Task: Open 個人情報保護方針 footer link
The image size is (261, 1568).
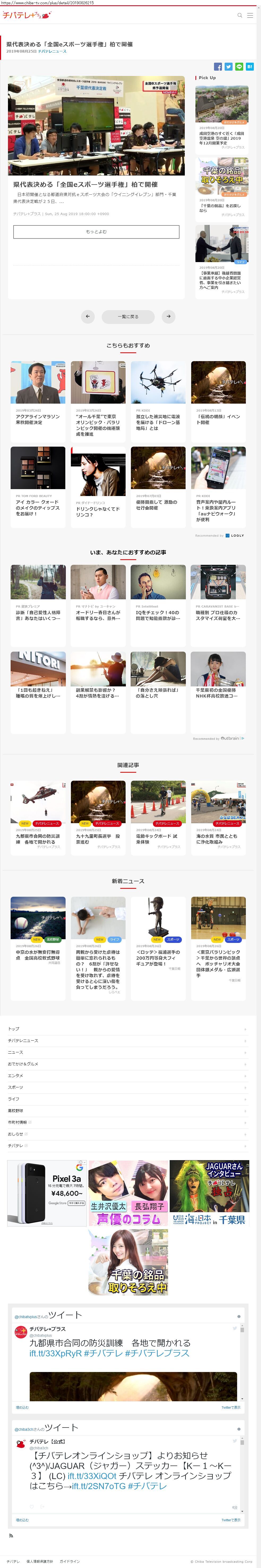Action: (40, 1561)
